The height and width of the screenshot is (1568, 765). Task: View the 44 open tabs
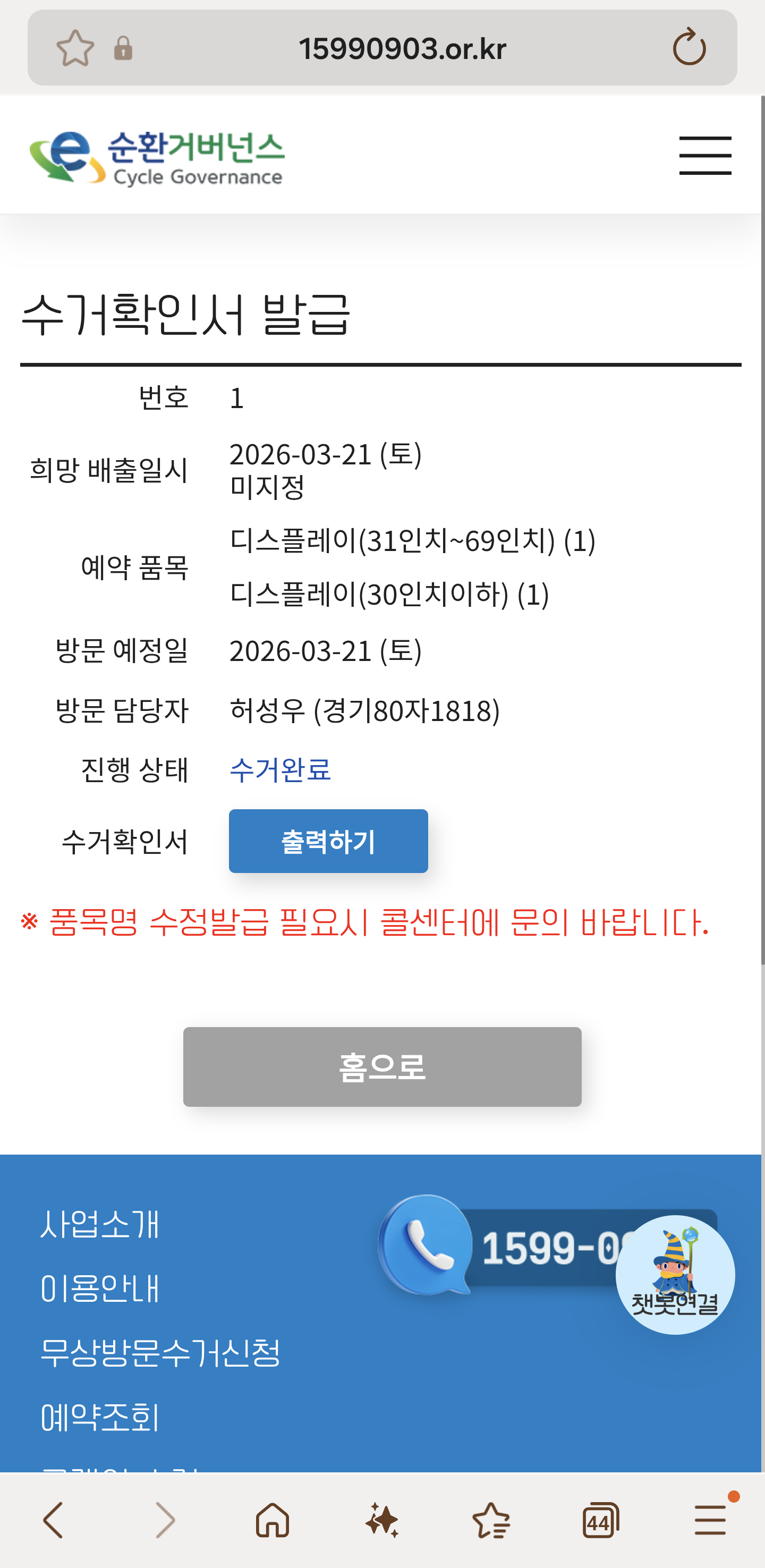click(x=601, y=1520)
